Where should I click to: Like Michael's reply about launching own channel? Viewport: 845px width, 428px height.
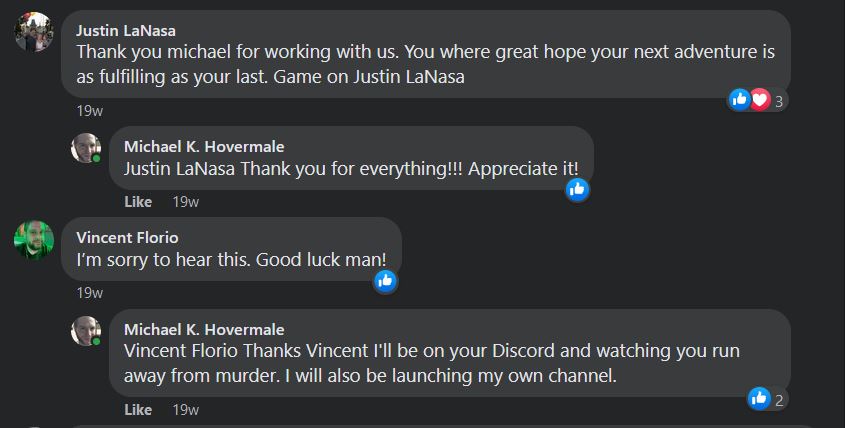[x=138, y=409]
